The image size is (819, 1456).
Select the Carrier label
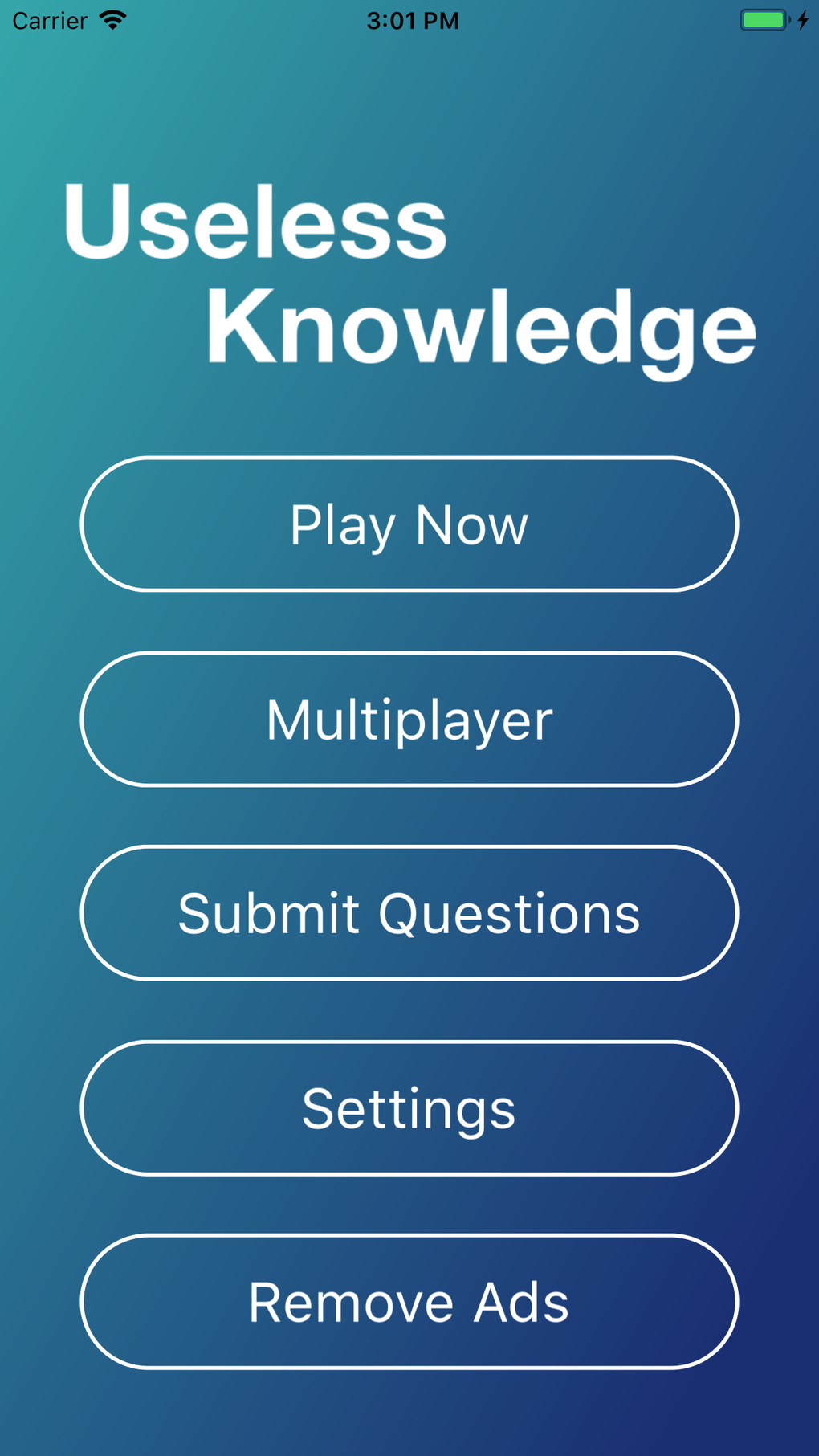(50, 21)
